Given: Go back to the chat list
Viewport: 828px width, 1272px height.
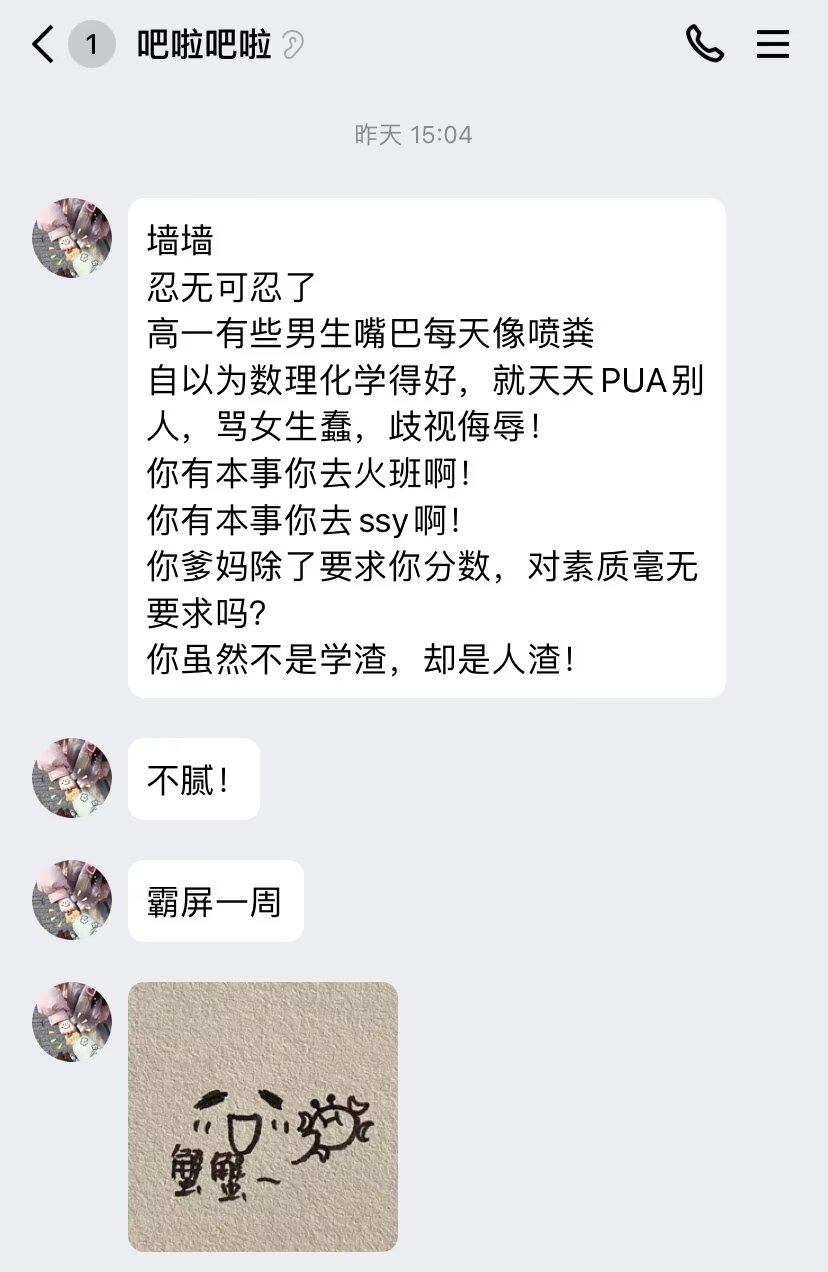Looking at the screenshot, I should point(43,45).
